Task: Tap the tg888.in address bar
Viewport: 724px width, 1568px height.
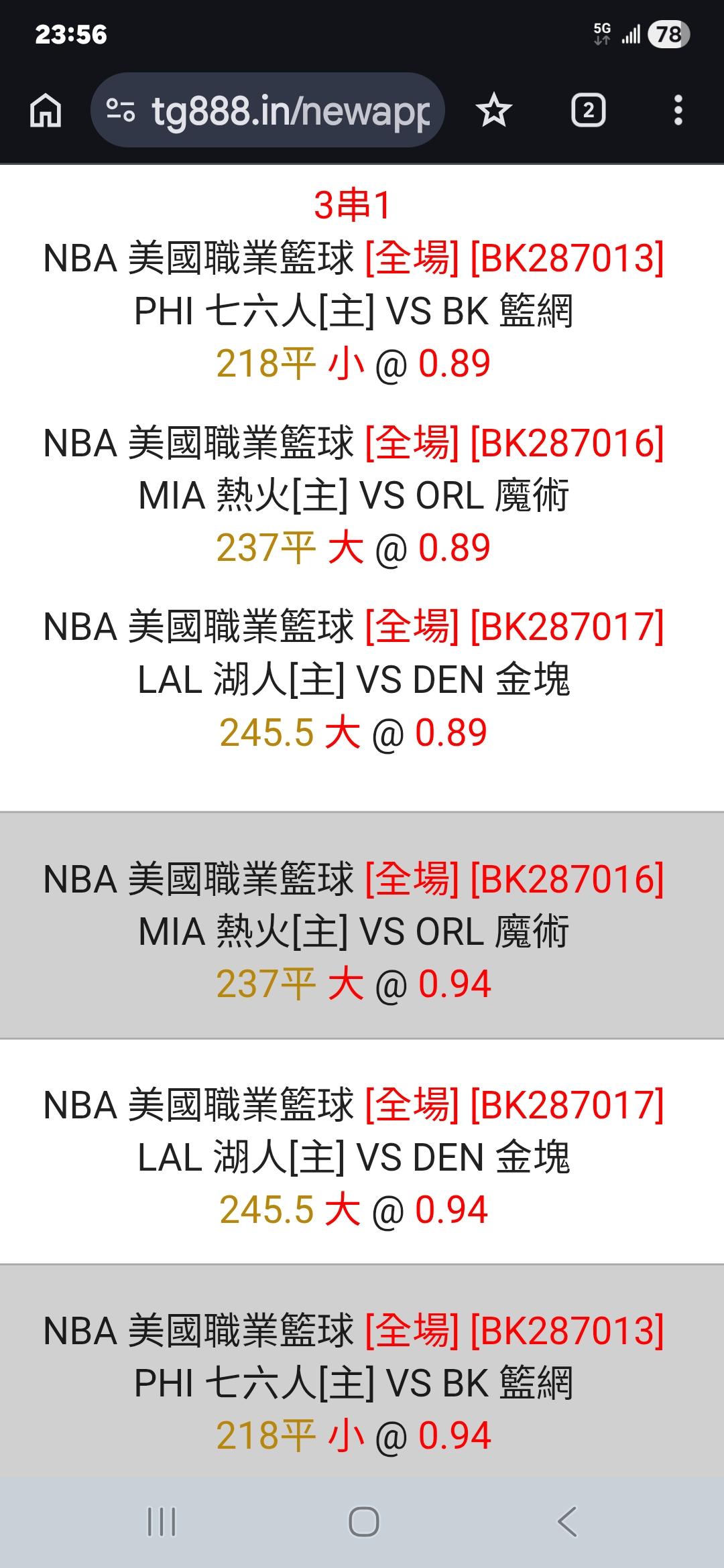Action: (x=290, y=111)
